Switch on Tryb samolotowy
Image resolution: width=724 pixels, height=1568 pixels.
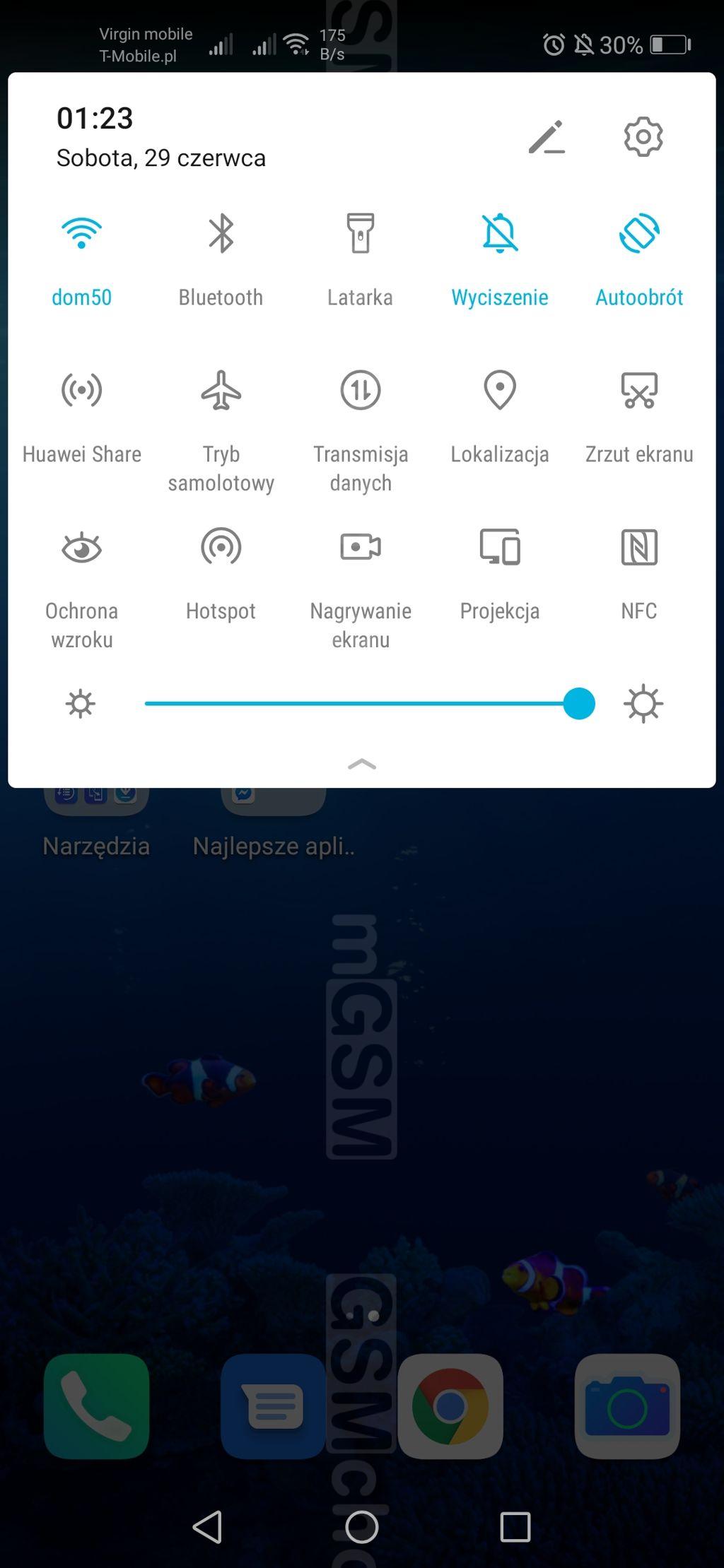tap(221, 390)
